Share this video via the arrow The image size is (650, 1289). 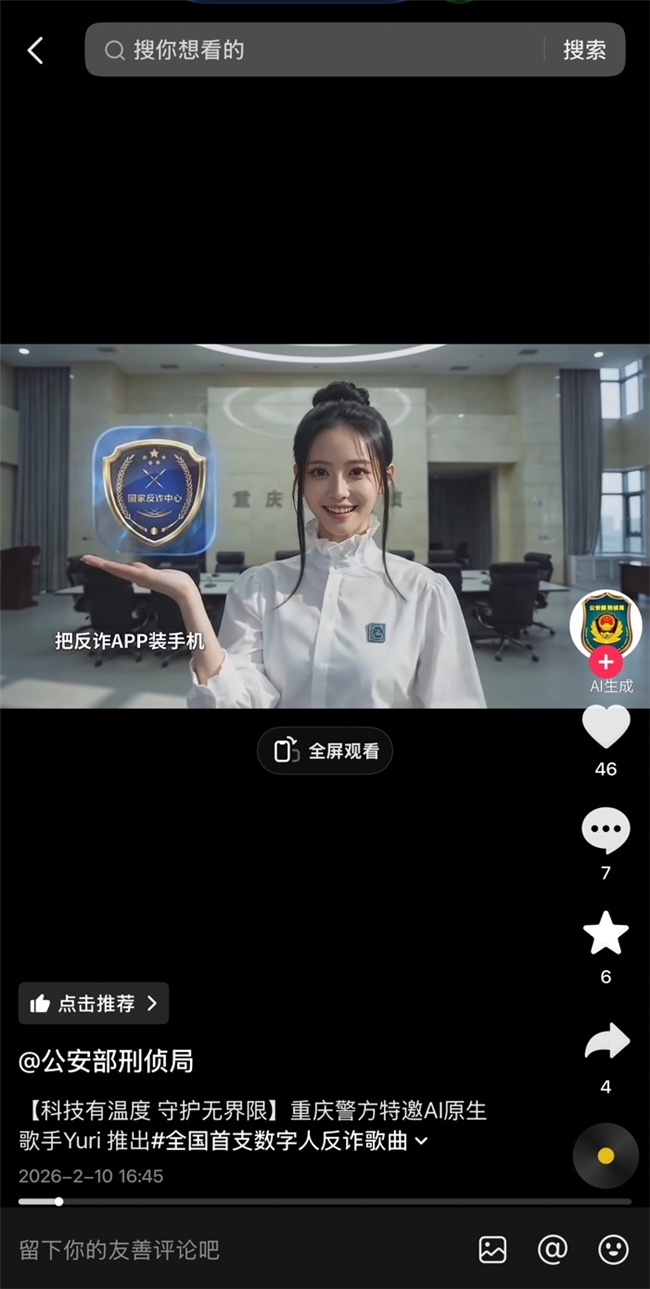point(606,1042)
